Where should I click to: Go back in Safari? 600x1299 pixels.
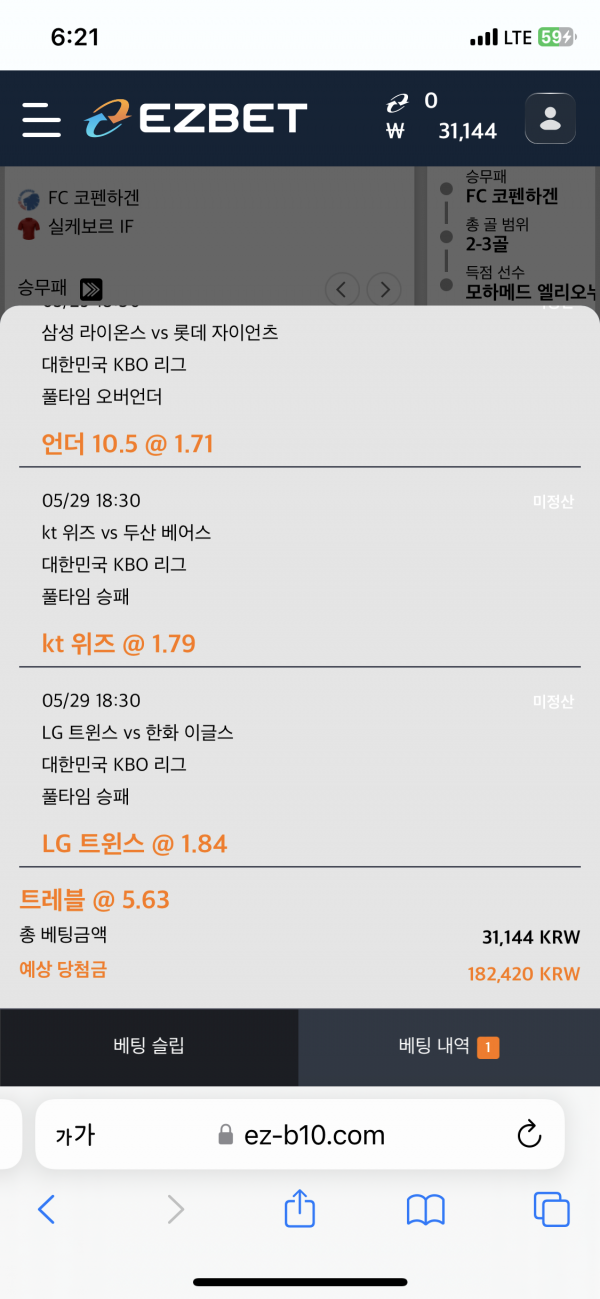point(46,1210)
